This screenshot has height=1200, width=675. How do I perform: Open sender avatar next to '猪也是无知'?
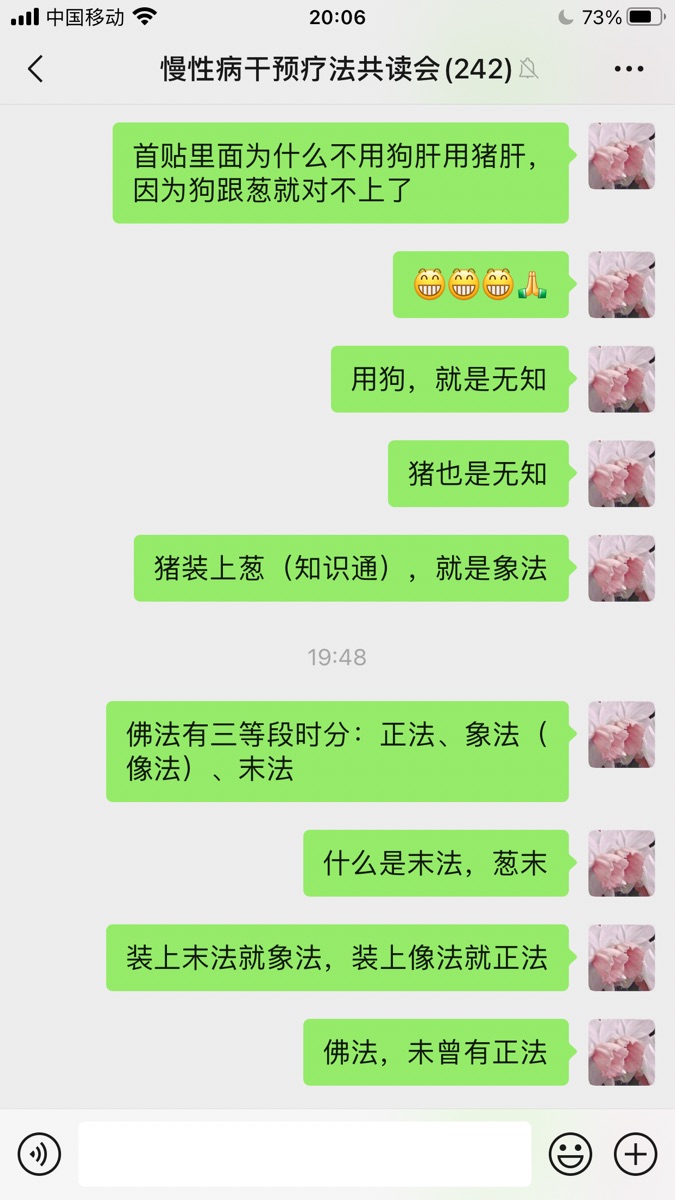pos(621,473)
